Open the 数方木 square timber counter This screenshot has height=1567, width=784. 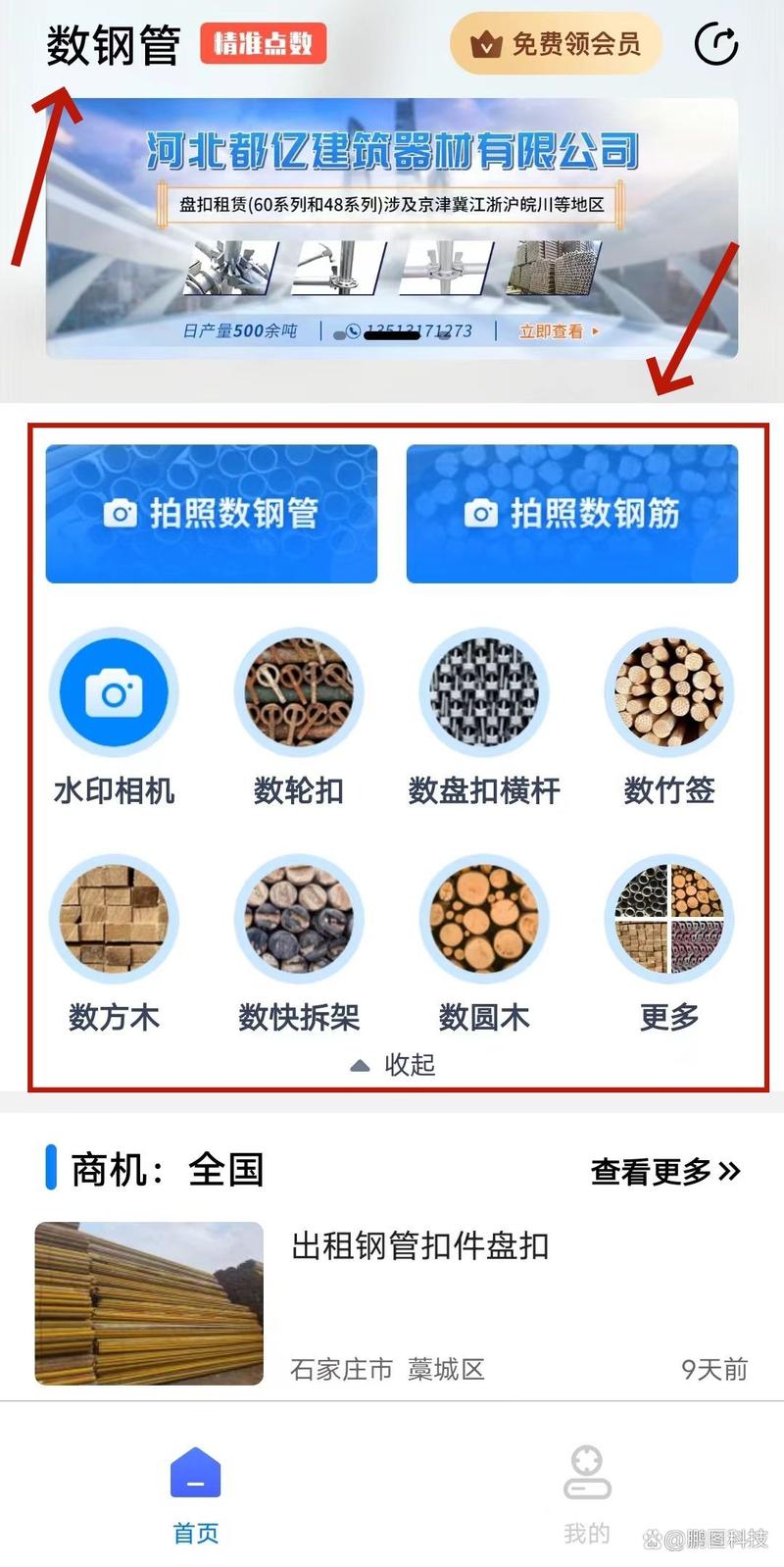[114, 919]
